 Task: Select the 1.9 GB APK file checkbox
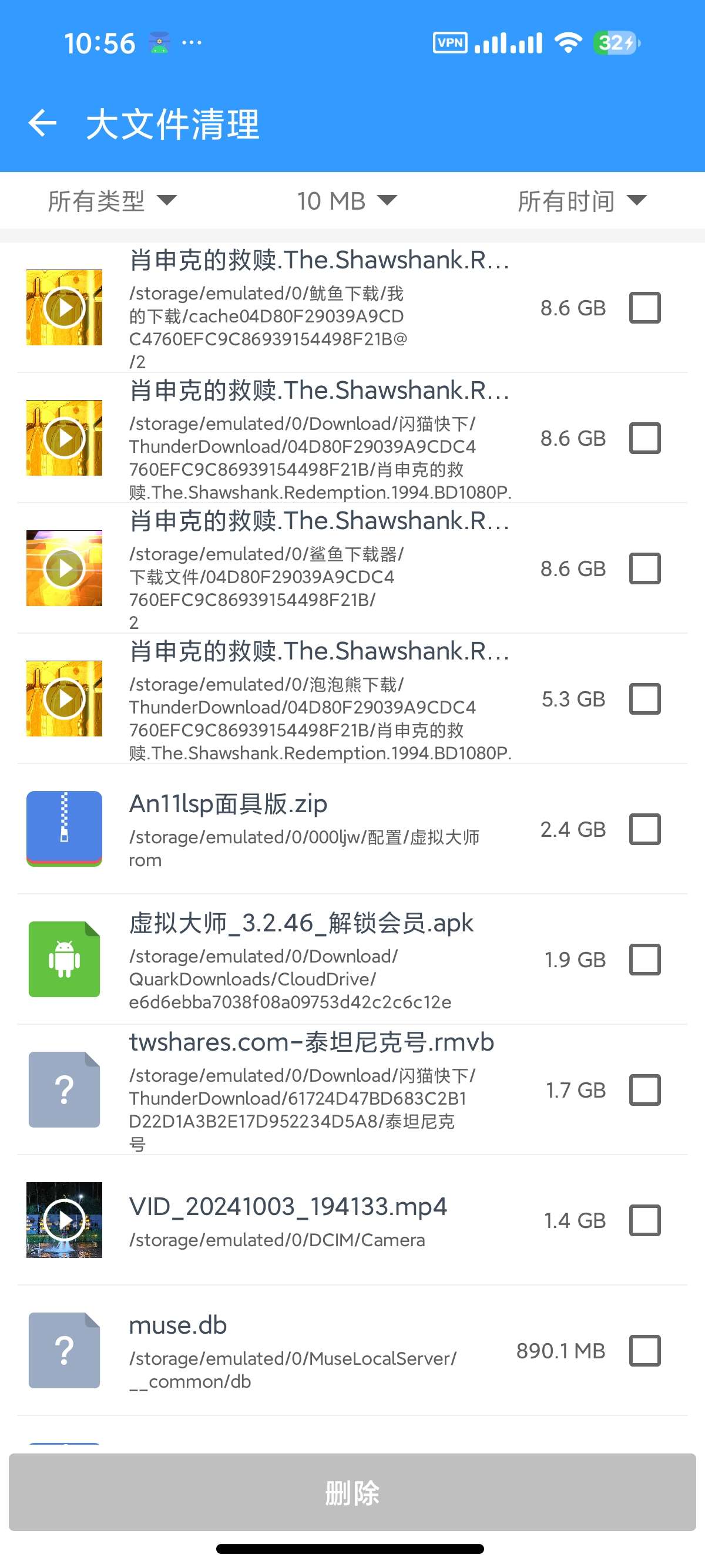point(646,958)
